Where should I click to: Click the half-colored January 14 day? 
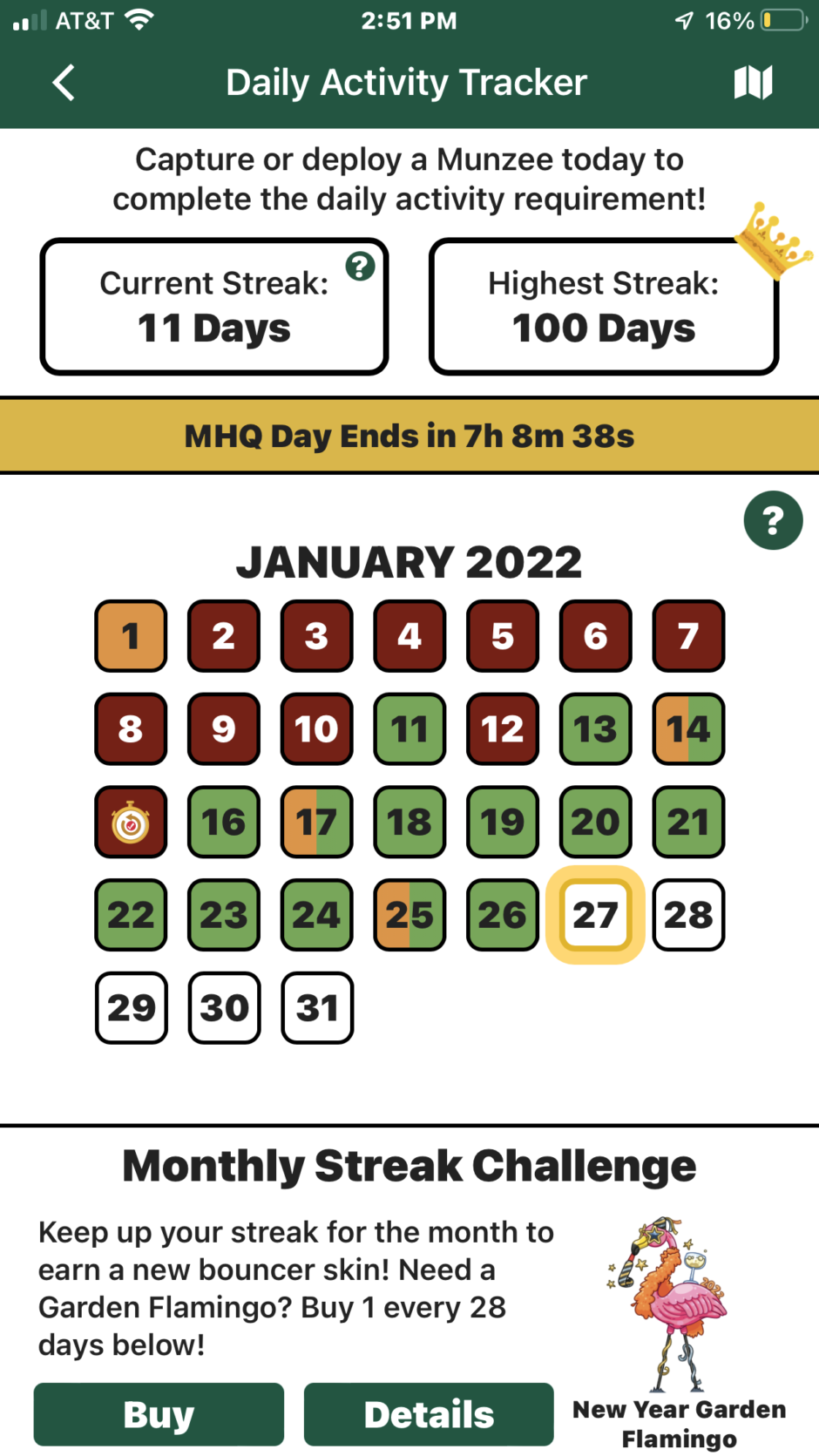[x=687, y=729]
